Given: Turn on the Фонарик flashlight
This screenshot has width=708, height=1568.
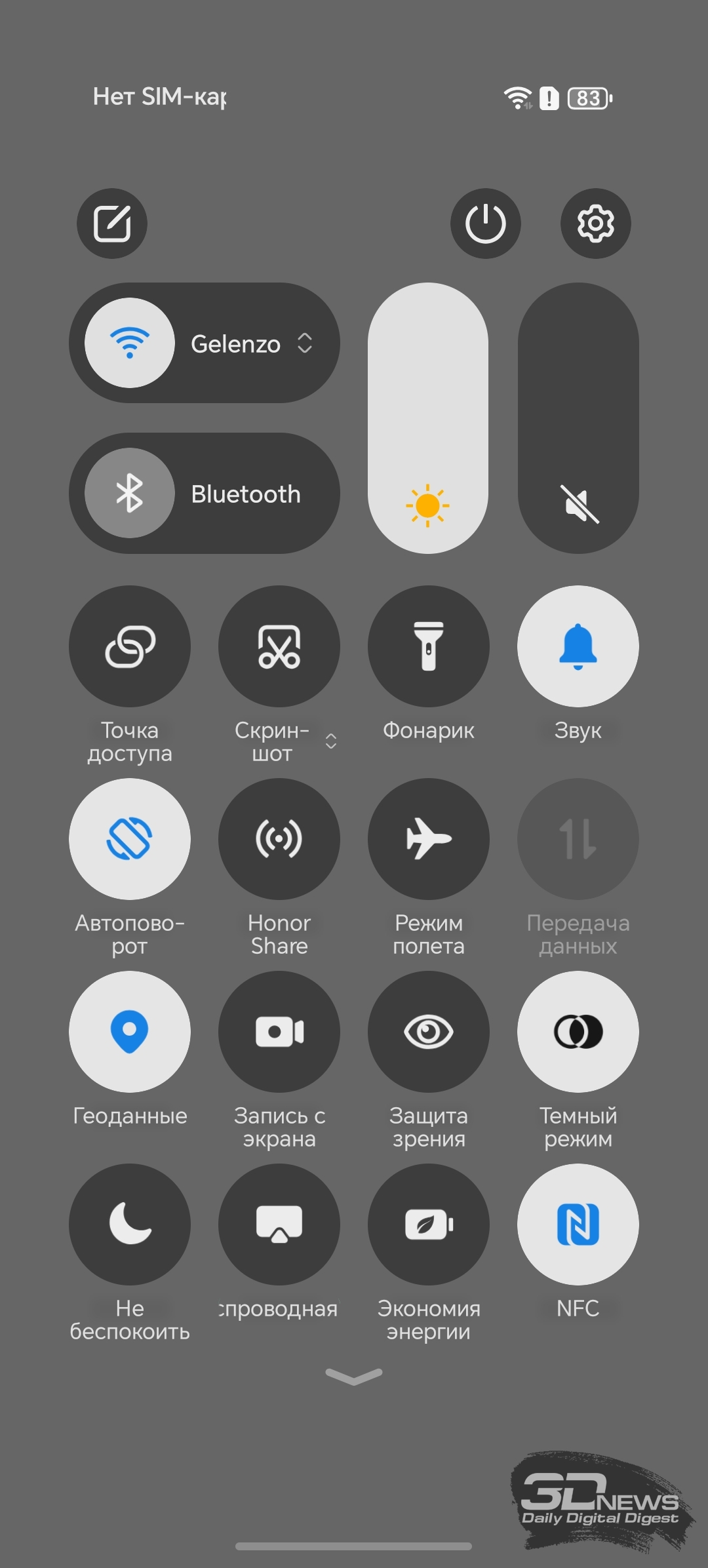Looking at the screenshot, I should [x=429, y=646].
